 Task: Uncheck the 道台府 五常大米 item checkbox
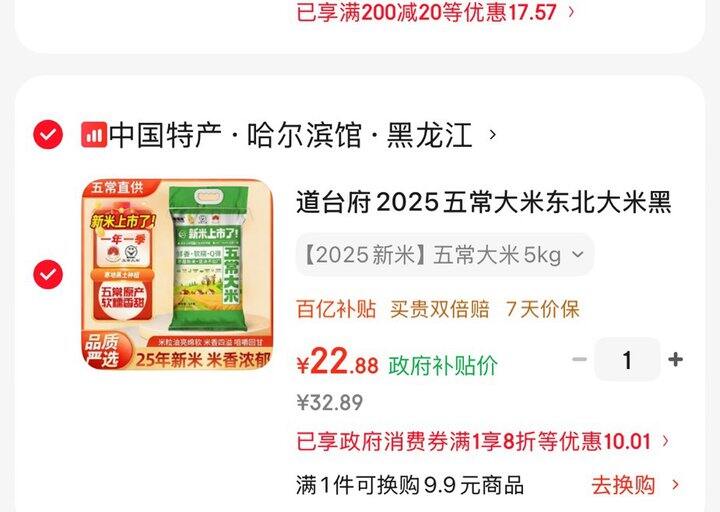(x=48, y=275)
